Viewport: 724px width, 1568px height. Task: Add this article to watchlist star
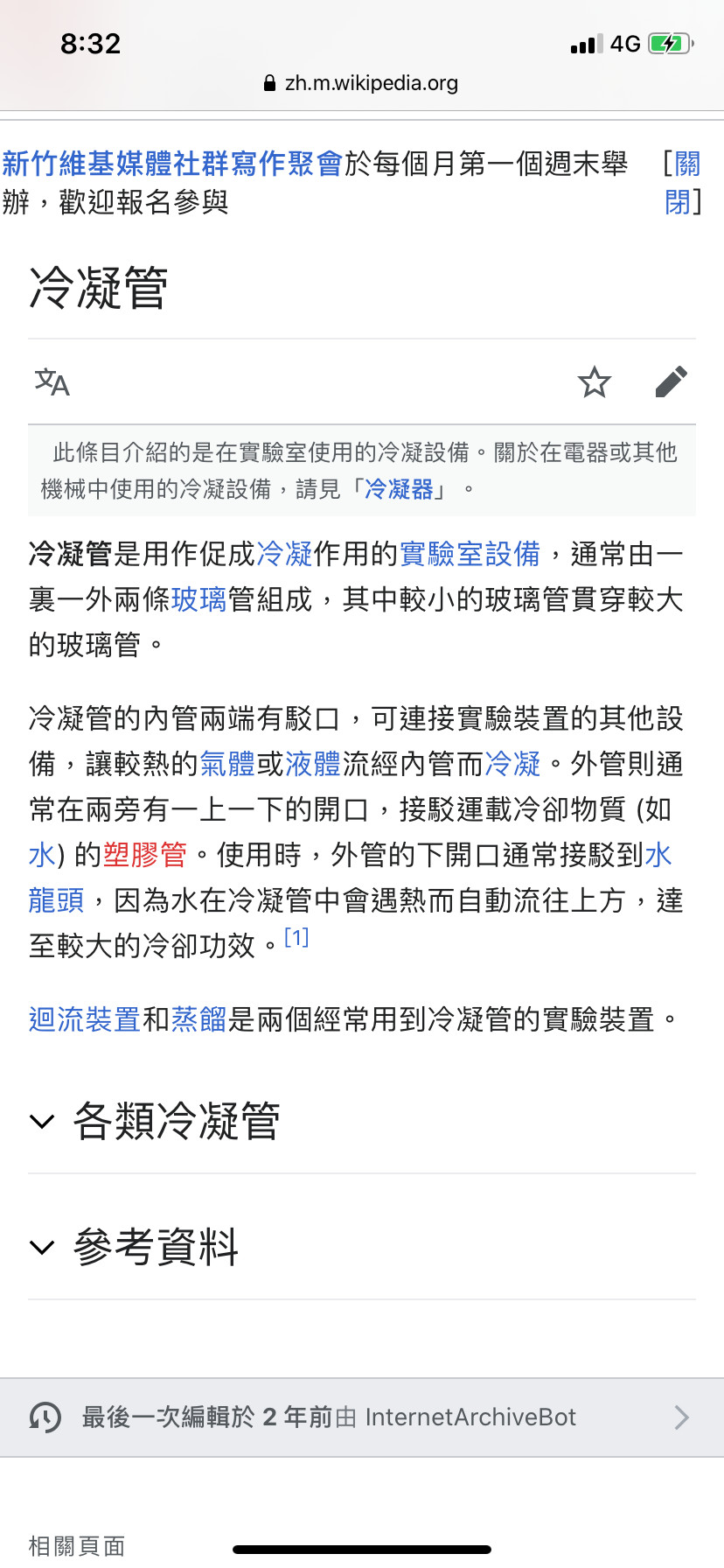[595, 382]
